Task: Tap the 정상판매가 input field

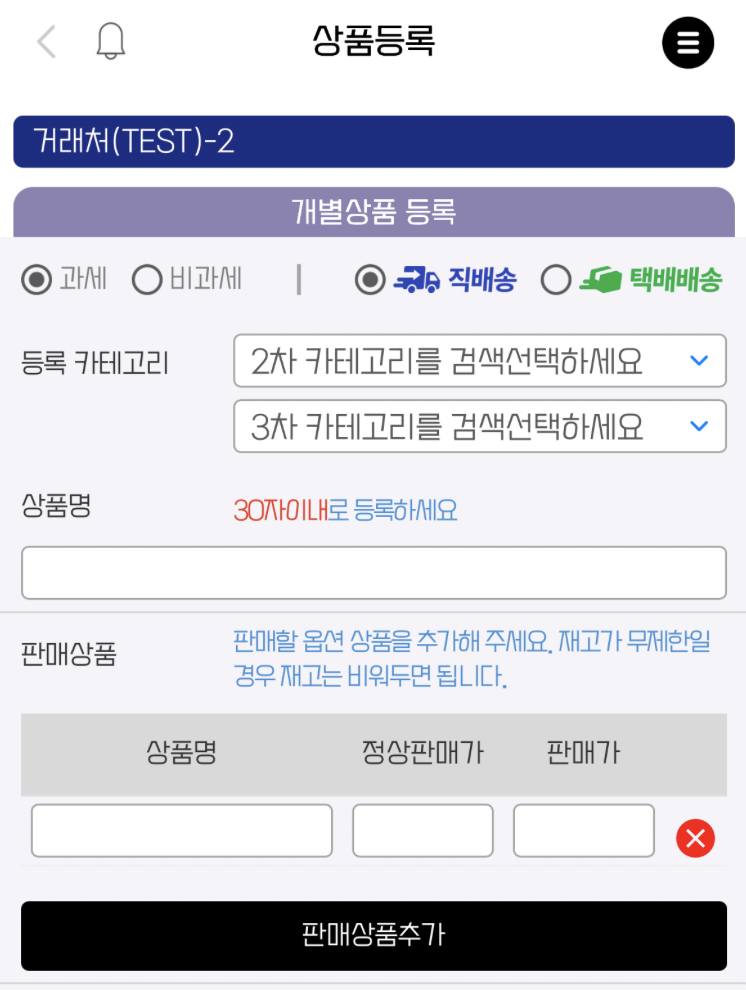Action: coord(422,831)
